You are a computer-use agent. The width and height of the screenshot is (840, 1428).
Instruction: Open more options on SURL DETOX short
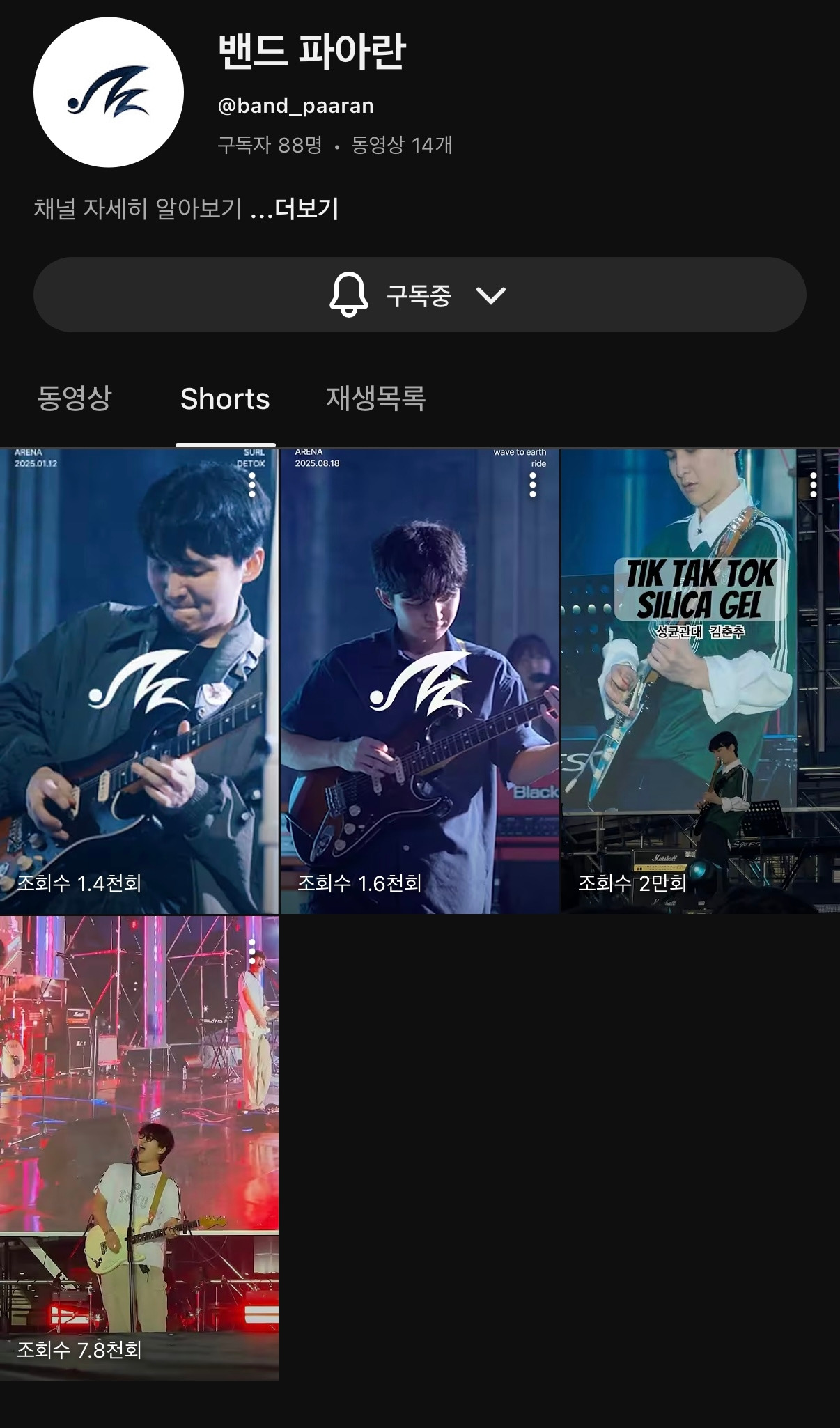tap(252, 485)
